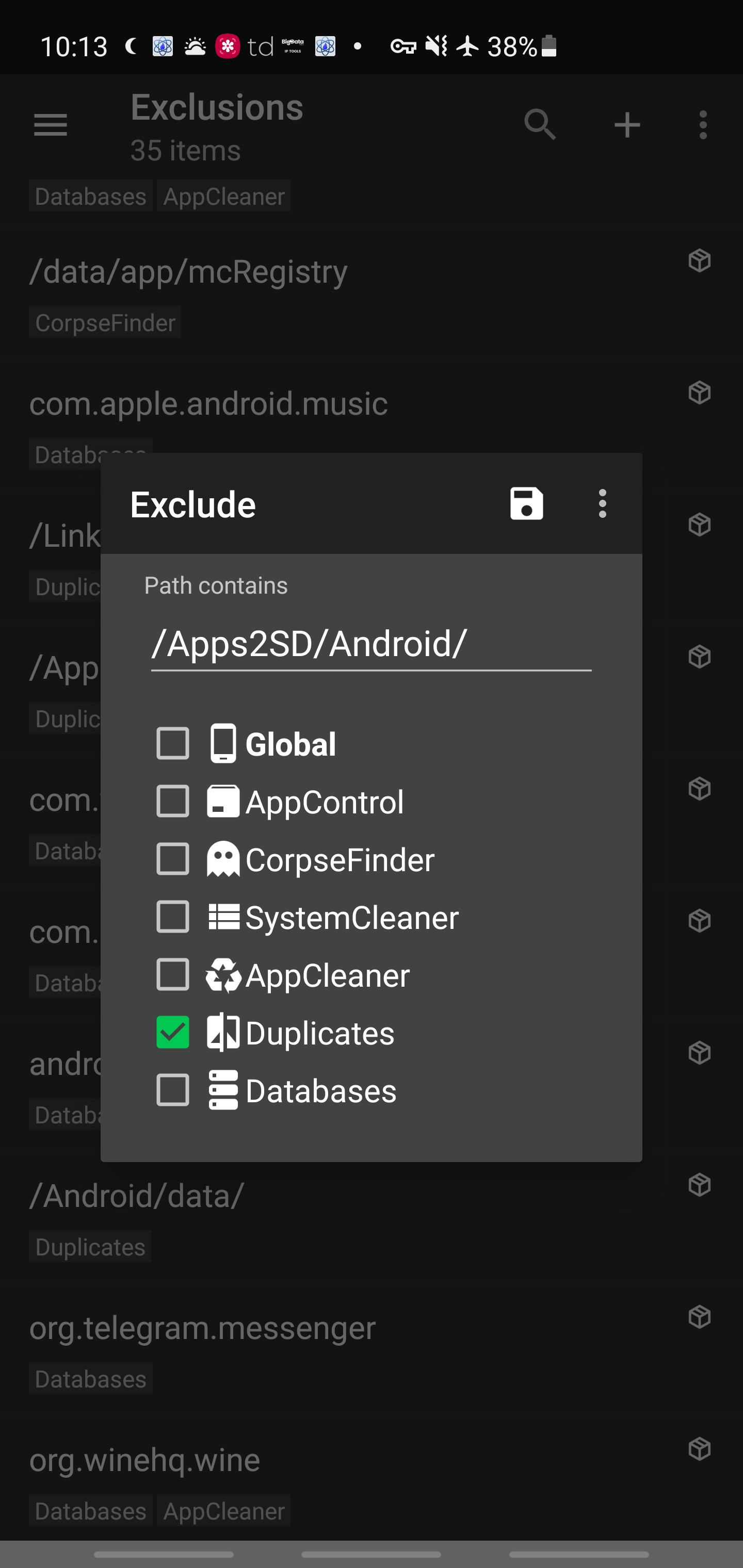
Task: Tick the CorpseFinder checkbox
Action: pyautogui.click(x=173, y=859)
